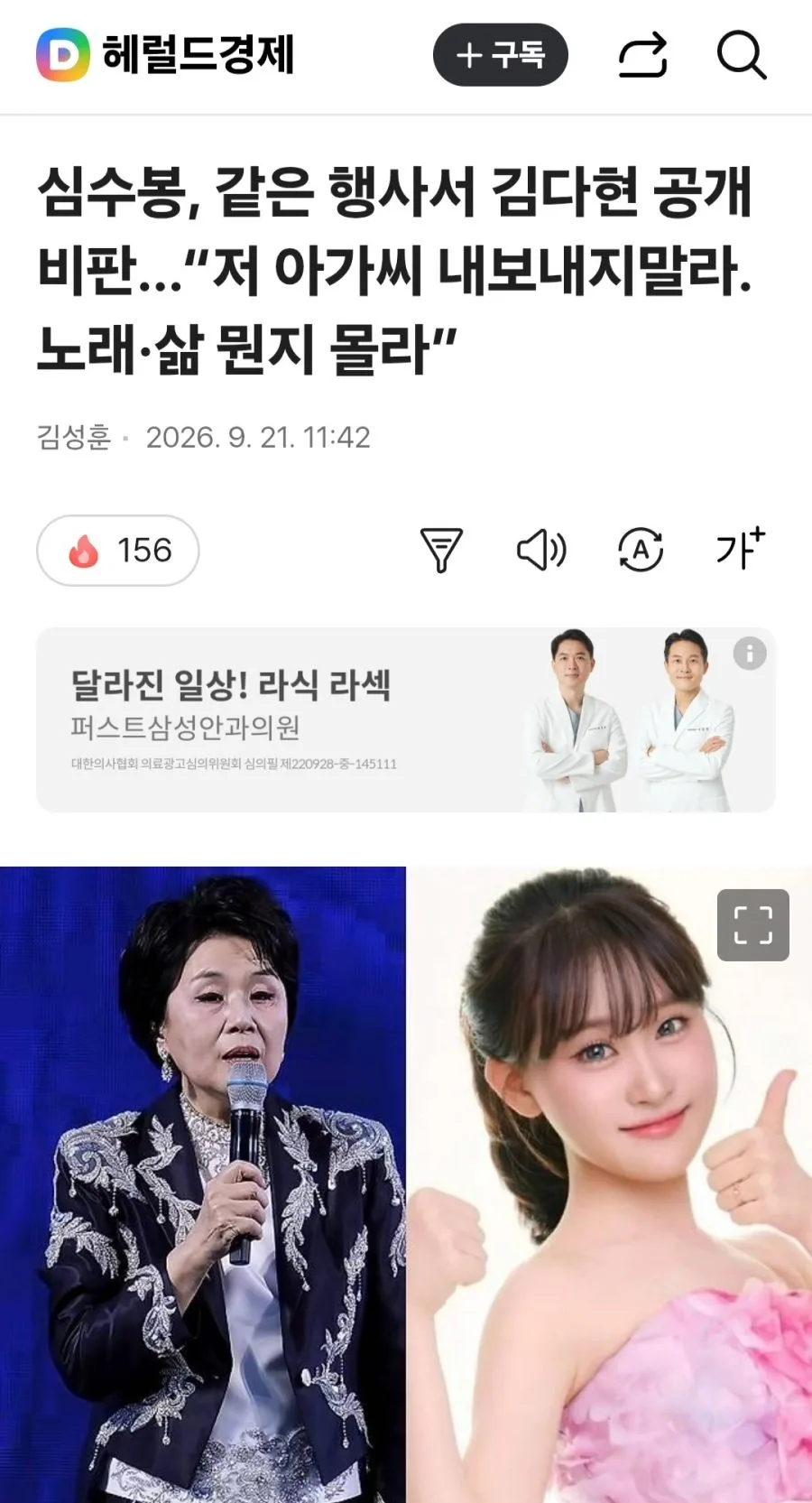The height and width of the screenshot is (1503, 812).
Task: Share this article
Action: click(x=642, y=55)
